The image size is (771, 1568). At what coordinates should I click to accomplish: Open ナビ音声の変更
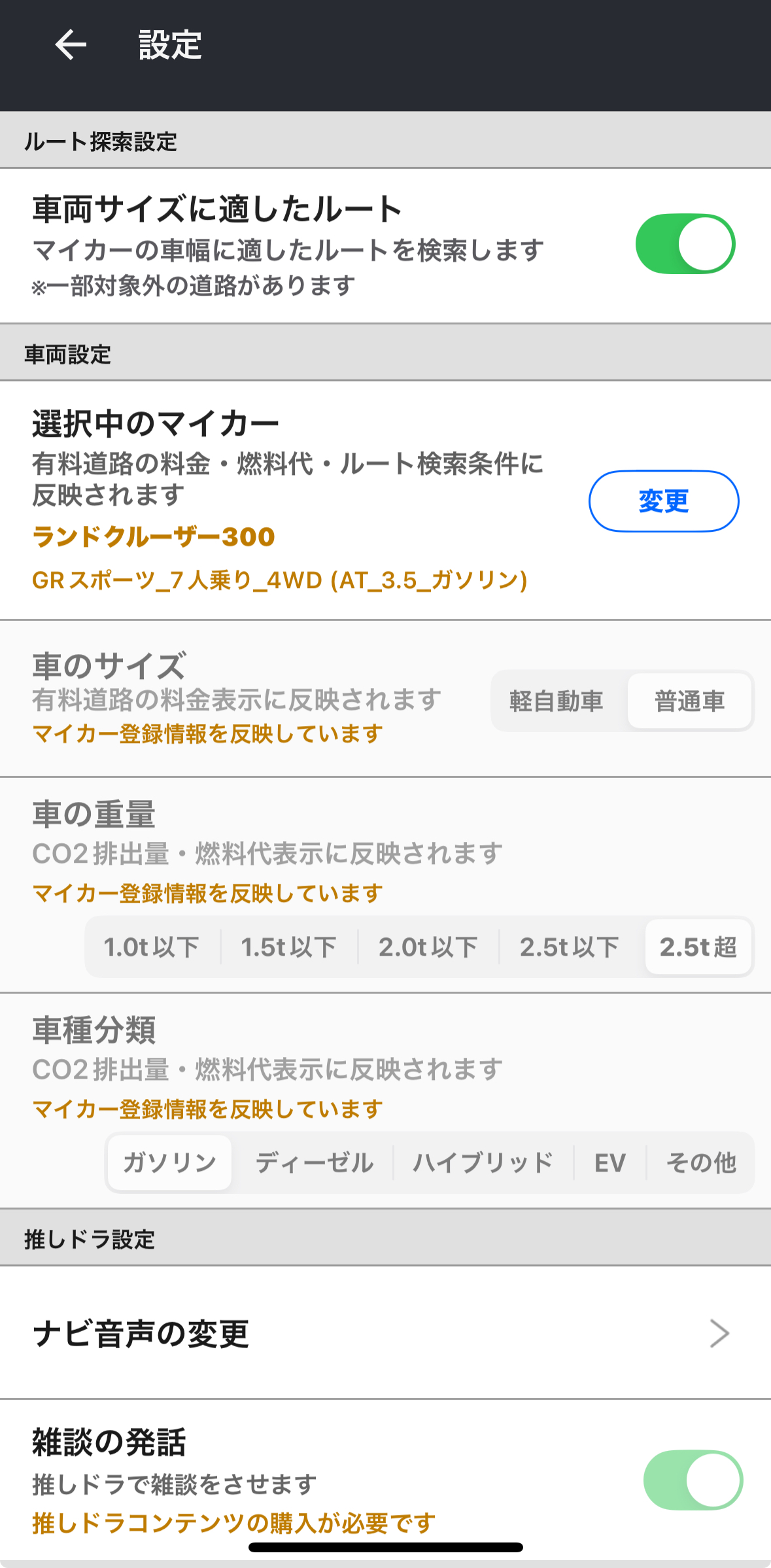click(385, 1333)
